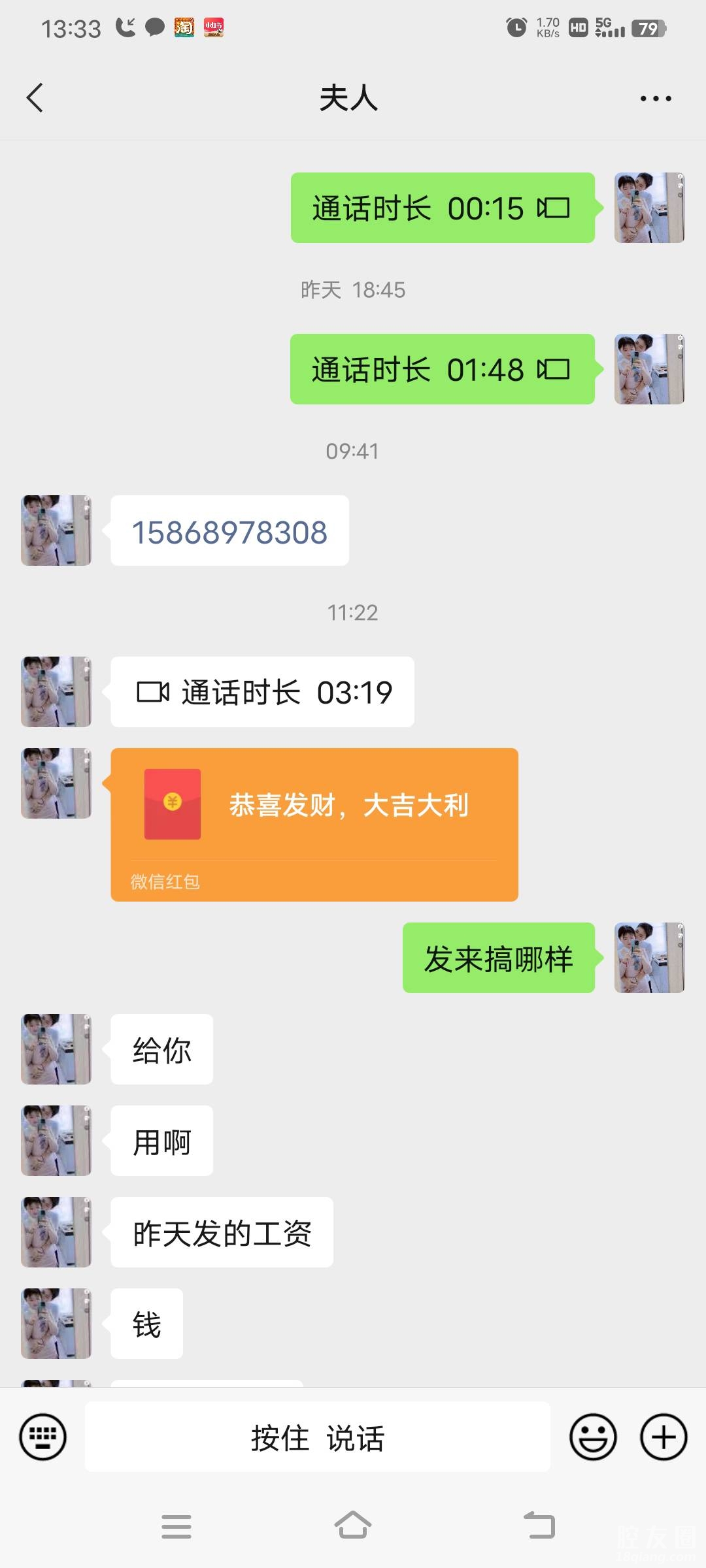Open contact avatar beside the 给你 message
Screen dimensions: 706x1568
coord(56,1049)
